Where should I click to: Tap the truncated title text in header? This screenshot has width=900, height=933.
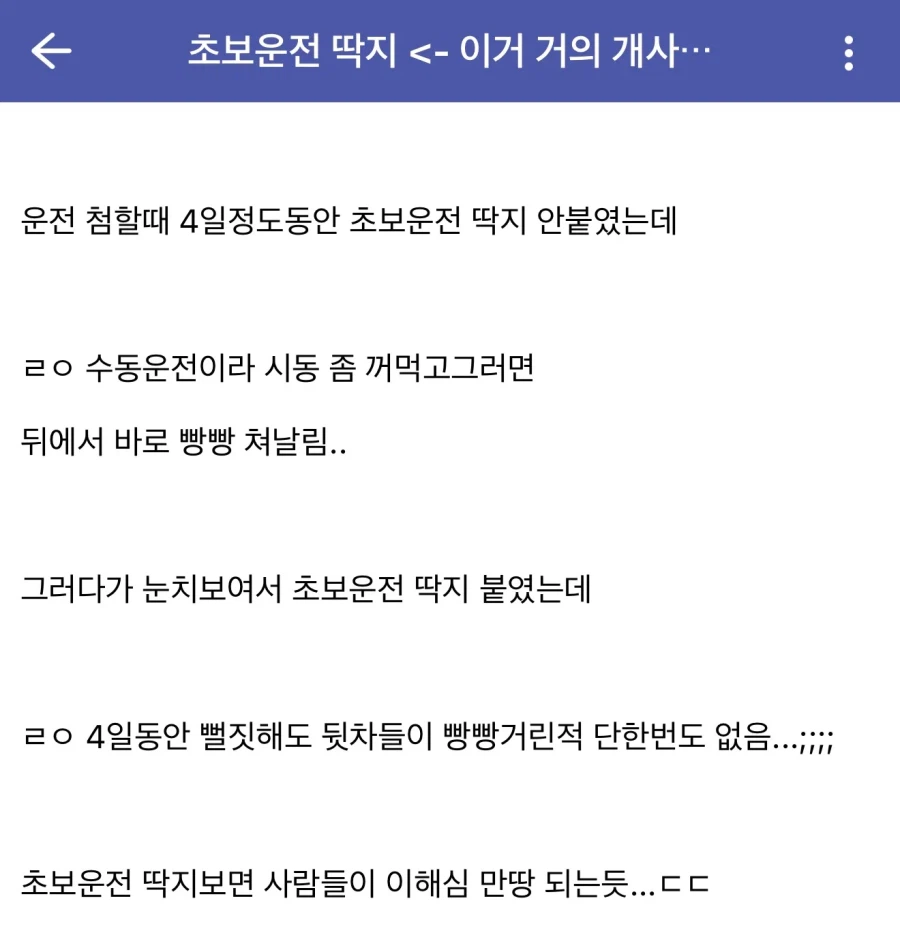450,51
